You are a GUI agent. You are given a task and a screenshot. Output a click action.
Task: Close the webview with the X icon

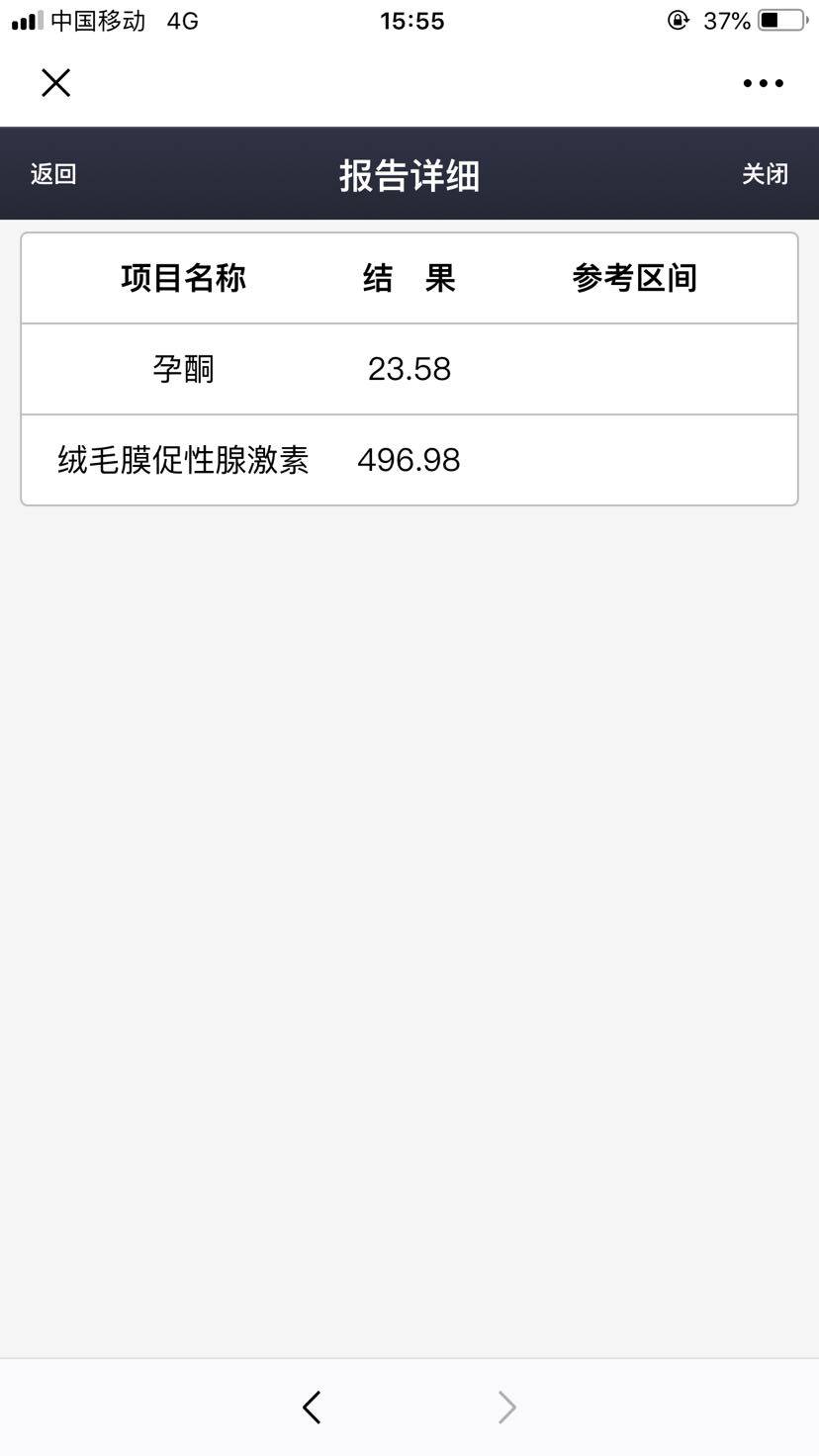[x=56, y=83]
